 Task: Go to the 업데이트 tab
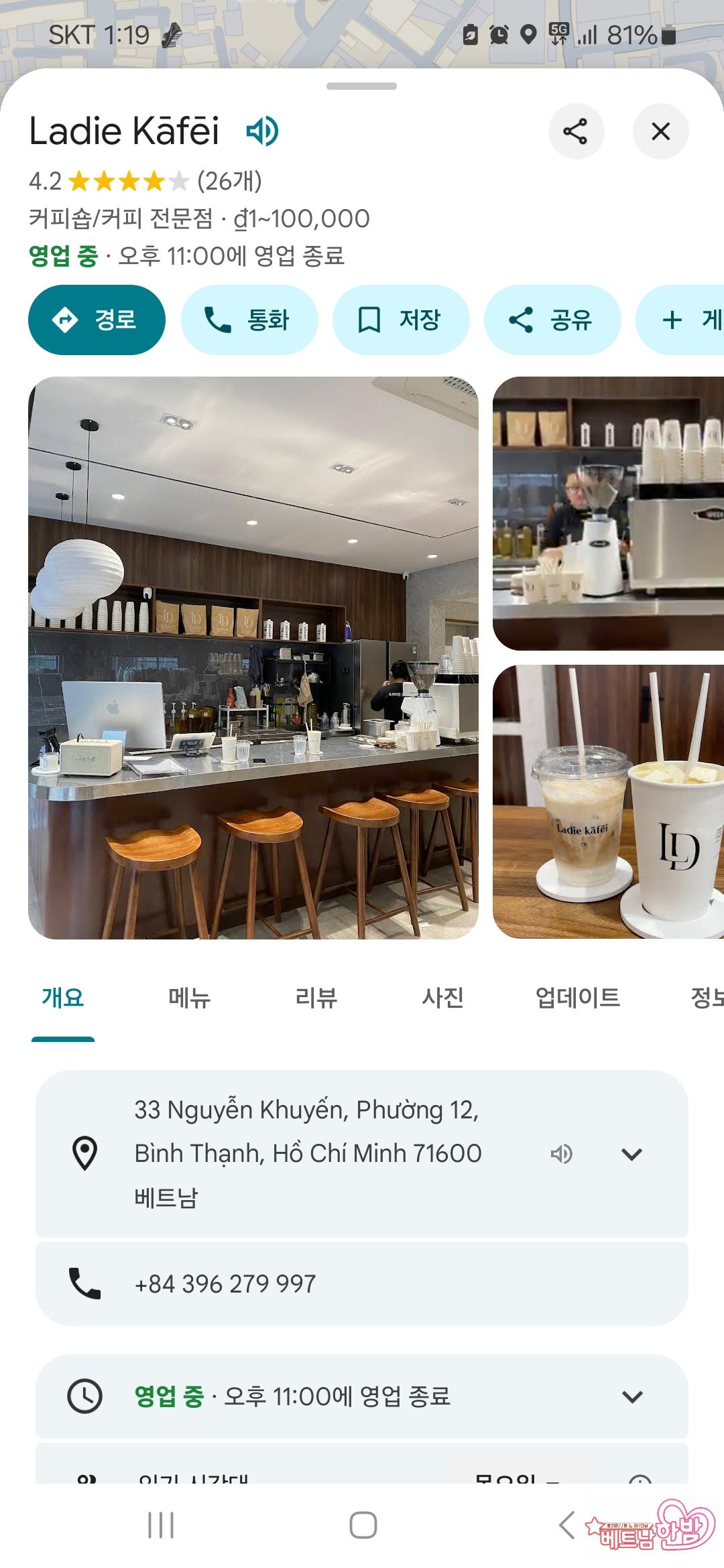(x=577, y=998)
